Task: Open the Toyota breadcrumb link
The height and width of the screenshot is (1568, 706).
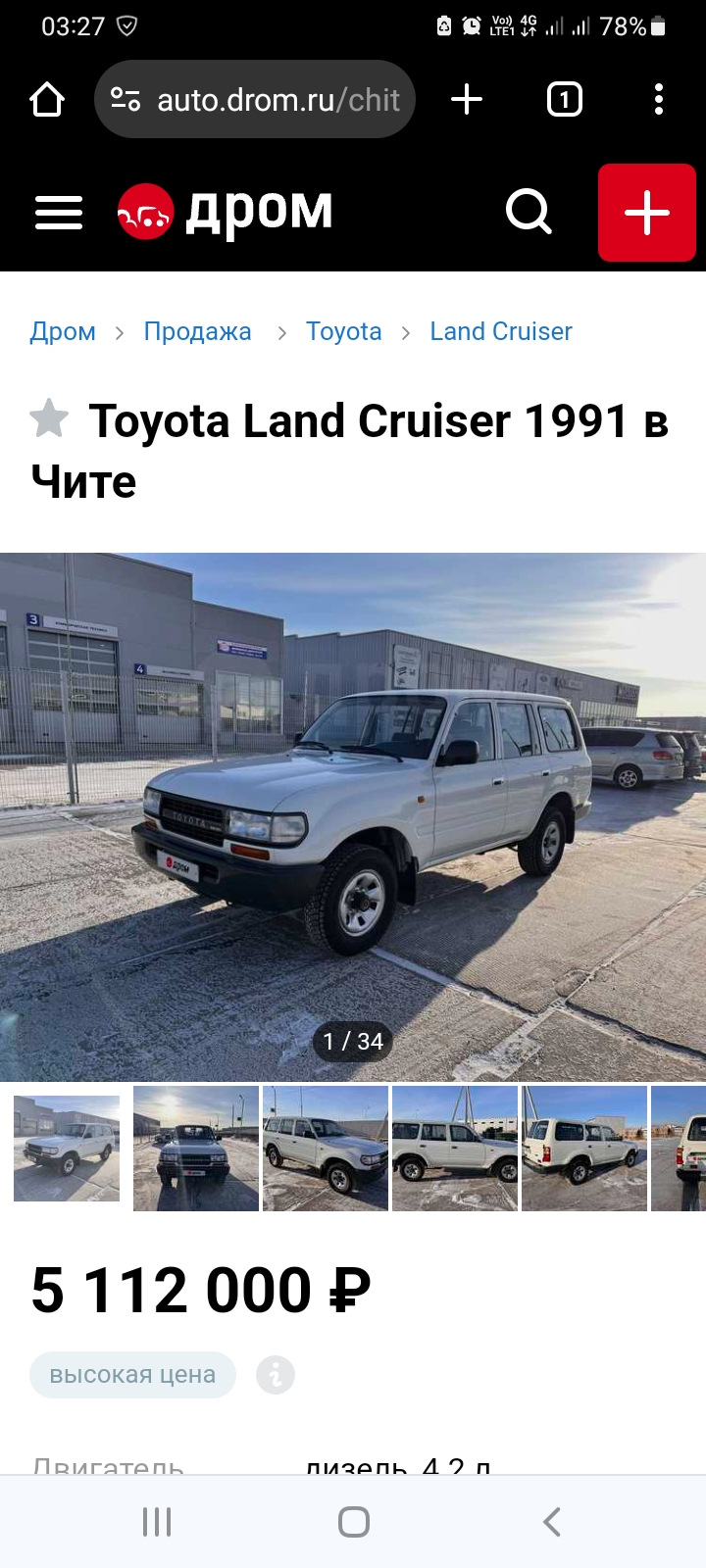Action: (343, 331)
